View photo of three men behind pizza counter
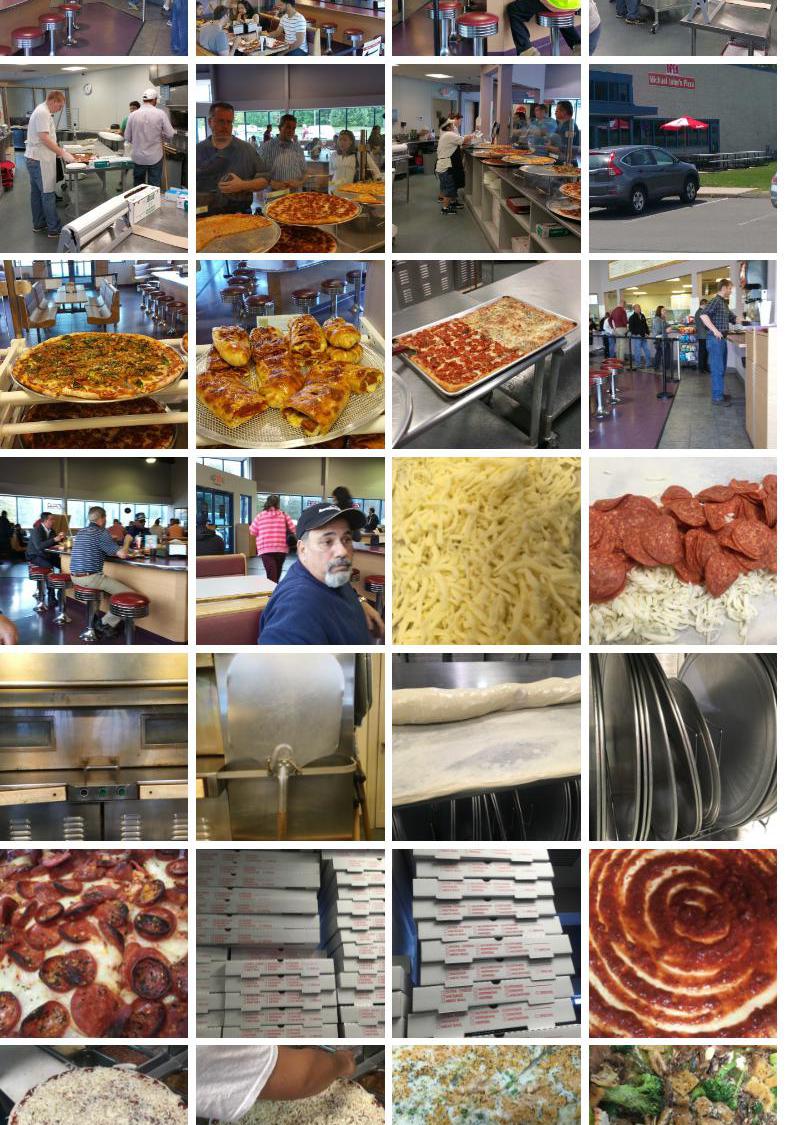 (290, 158)
